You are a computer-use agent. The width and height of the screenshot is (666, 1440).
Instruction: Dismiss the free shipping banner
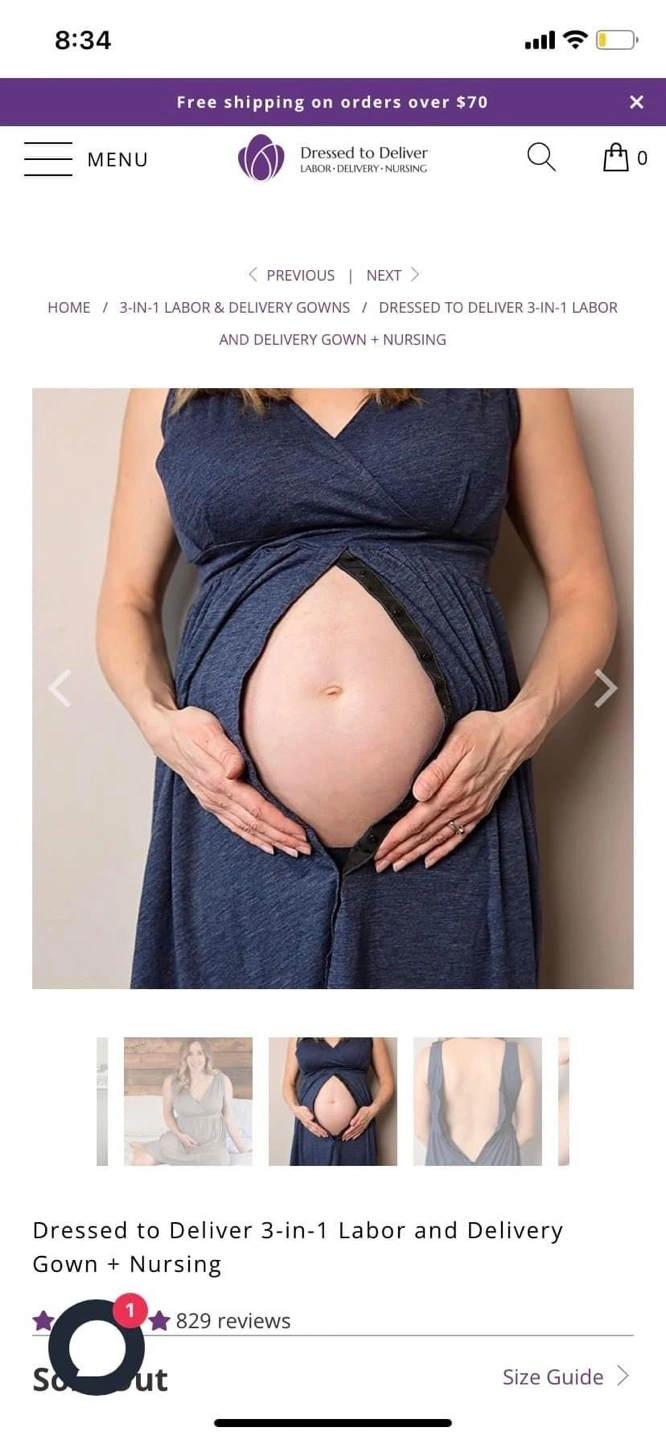636,102
